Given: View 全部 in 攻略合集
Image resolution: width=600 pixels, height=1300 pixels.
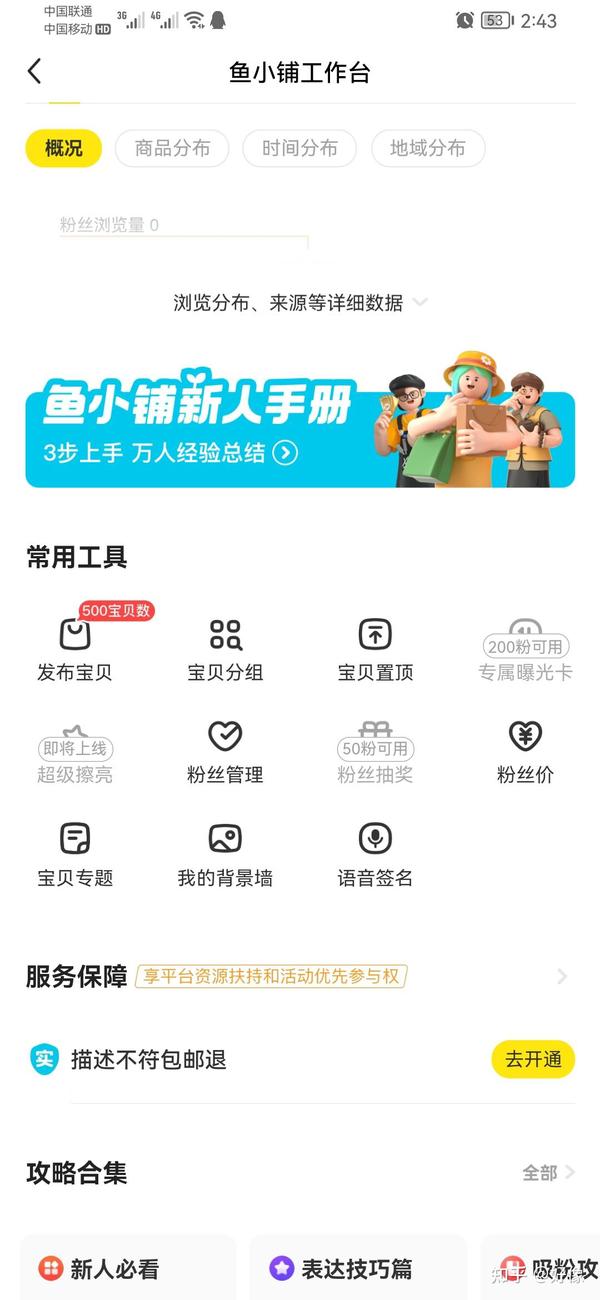Looking at the screenshot, I should point(548,1172).
